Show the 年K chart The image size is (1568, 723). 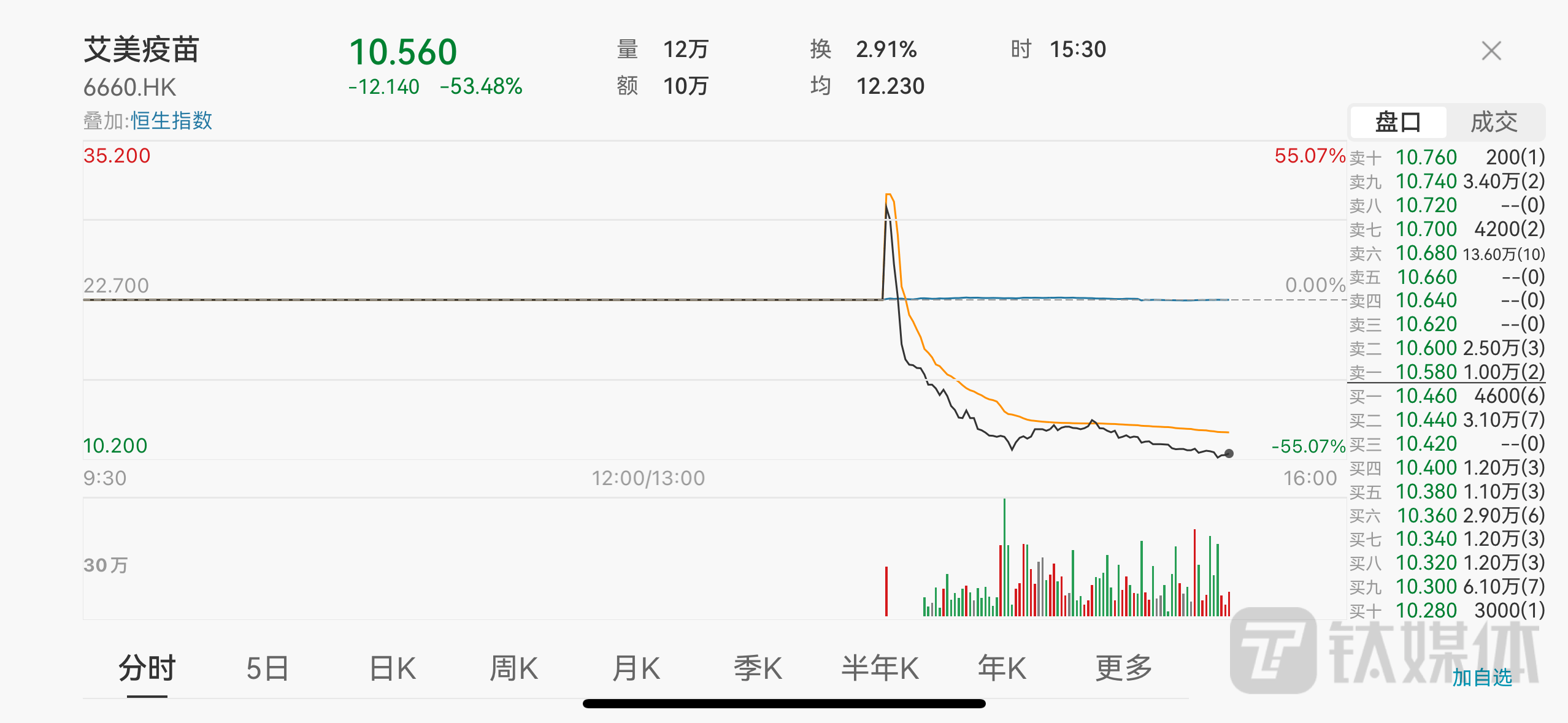tap(1002, 668)
